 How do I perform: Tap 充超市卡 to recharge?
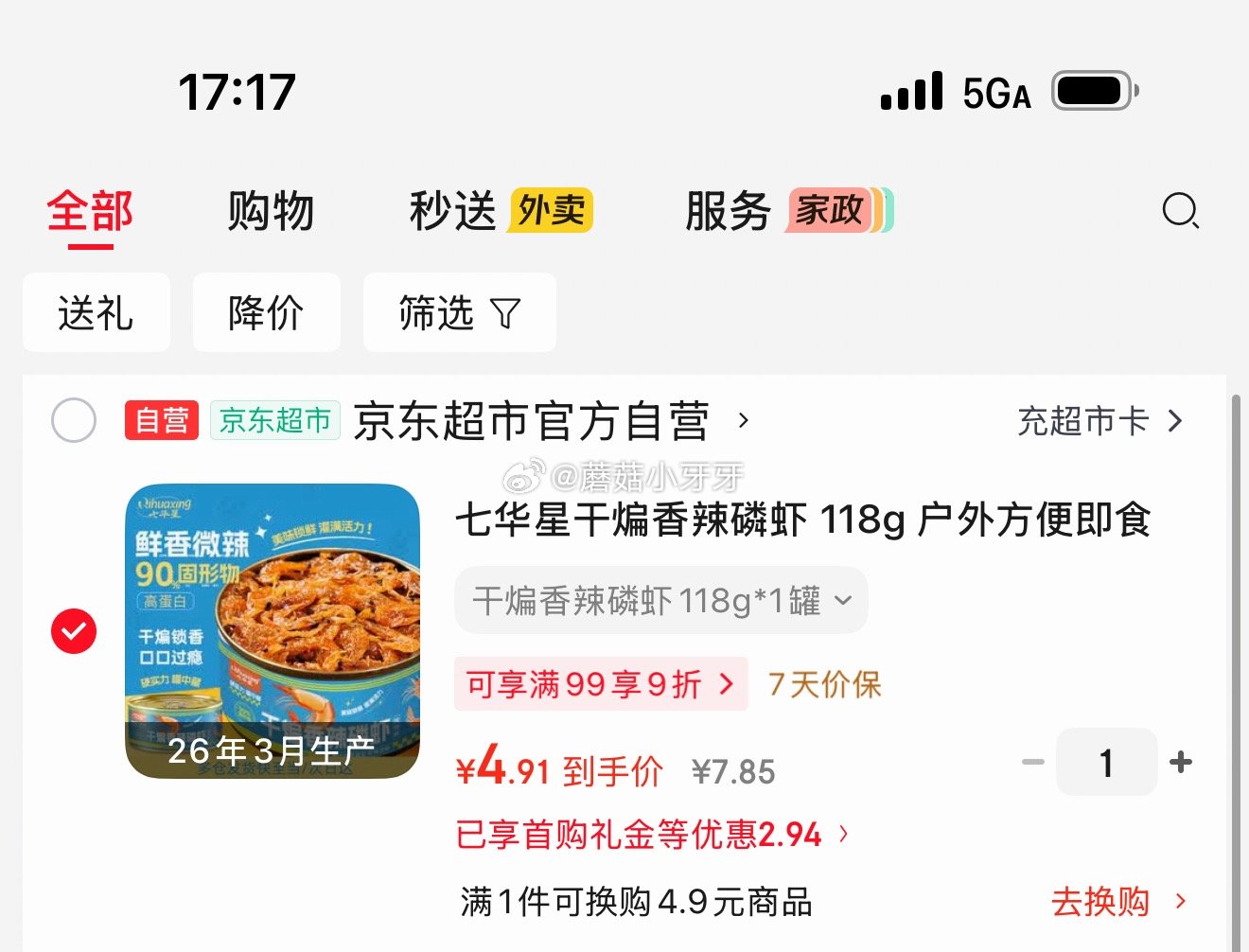point(1099,421)
